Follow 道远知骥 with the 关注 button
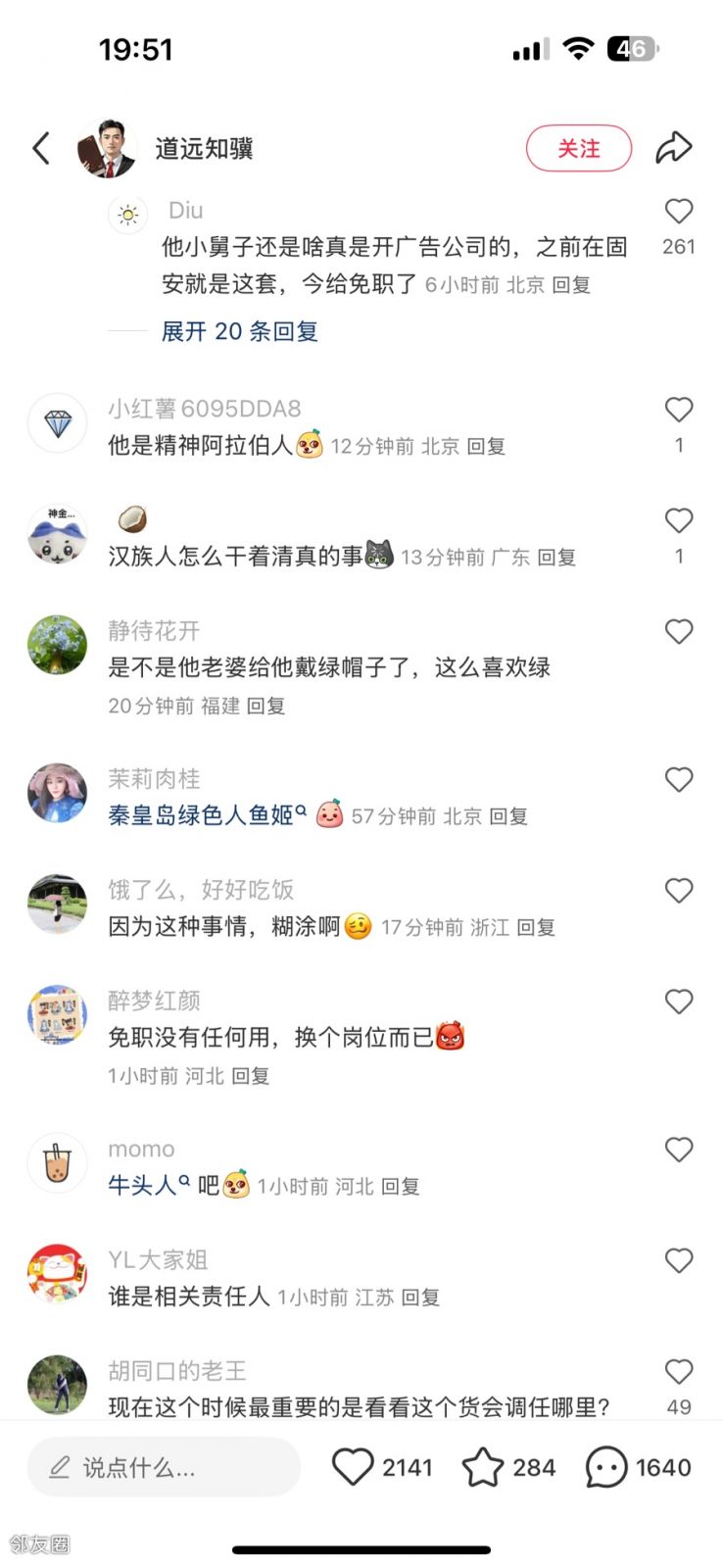 point(578,149)
